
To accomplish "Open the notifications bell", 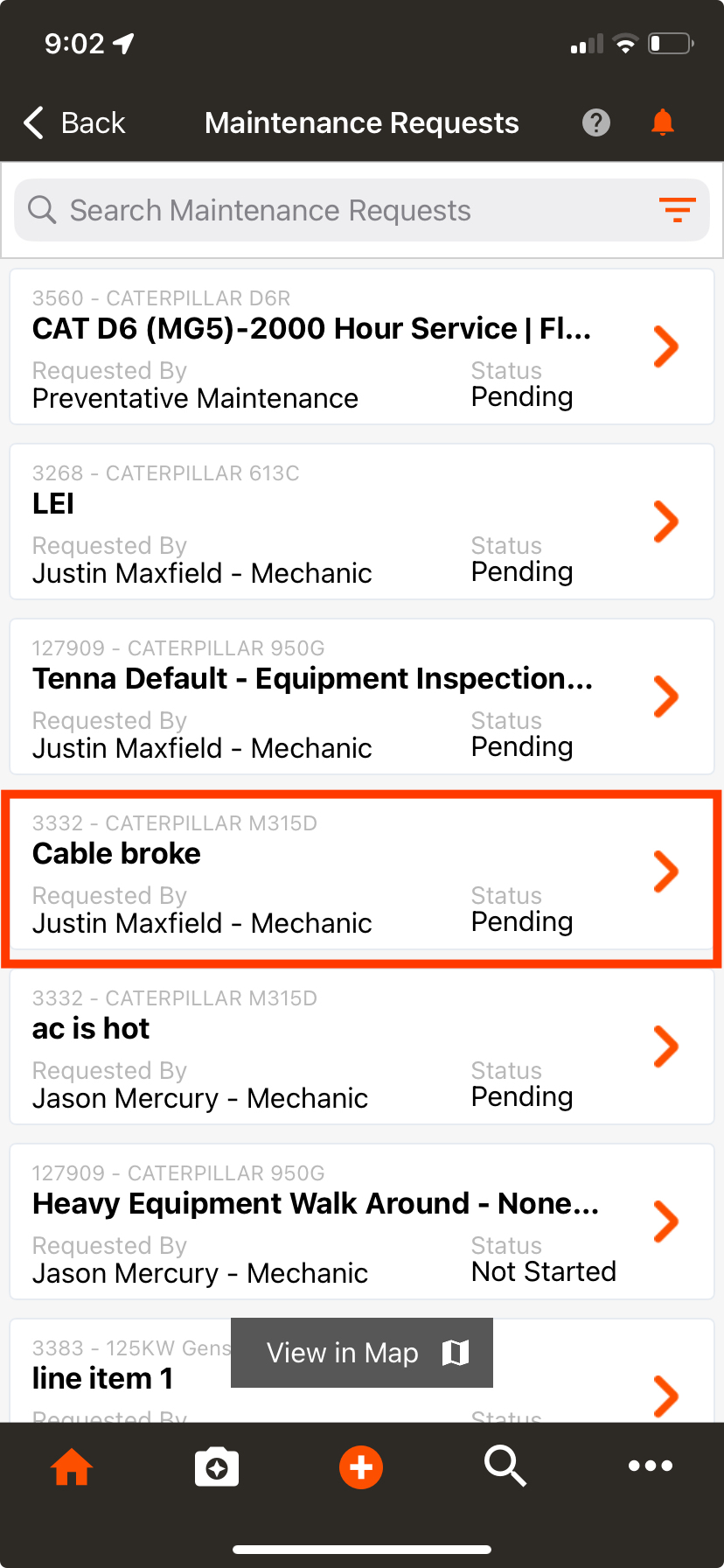I will tap(663, 122).
